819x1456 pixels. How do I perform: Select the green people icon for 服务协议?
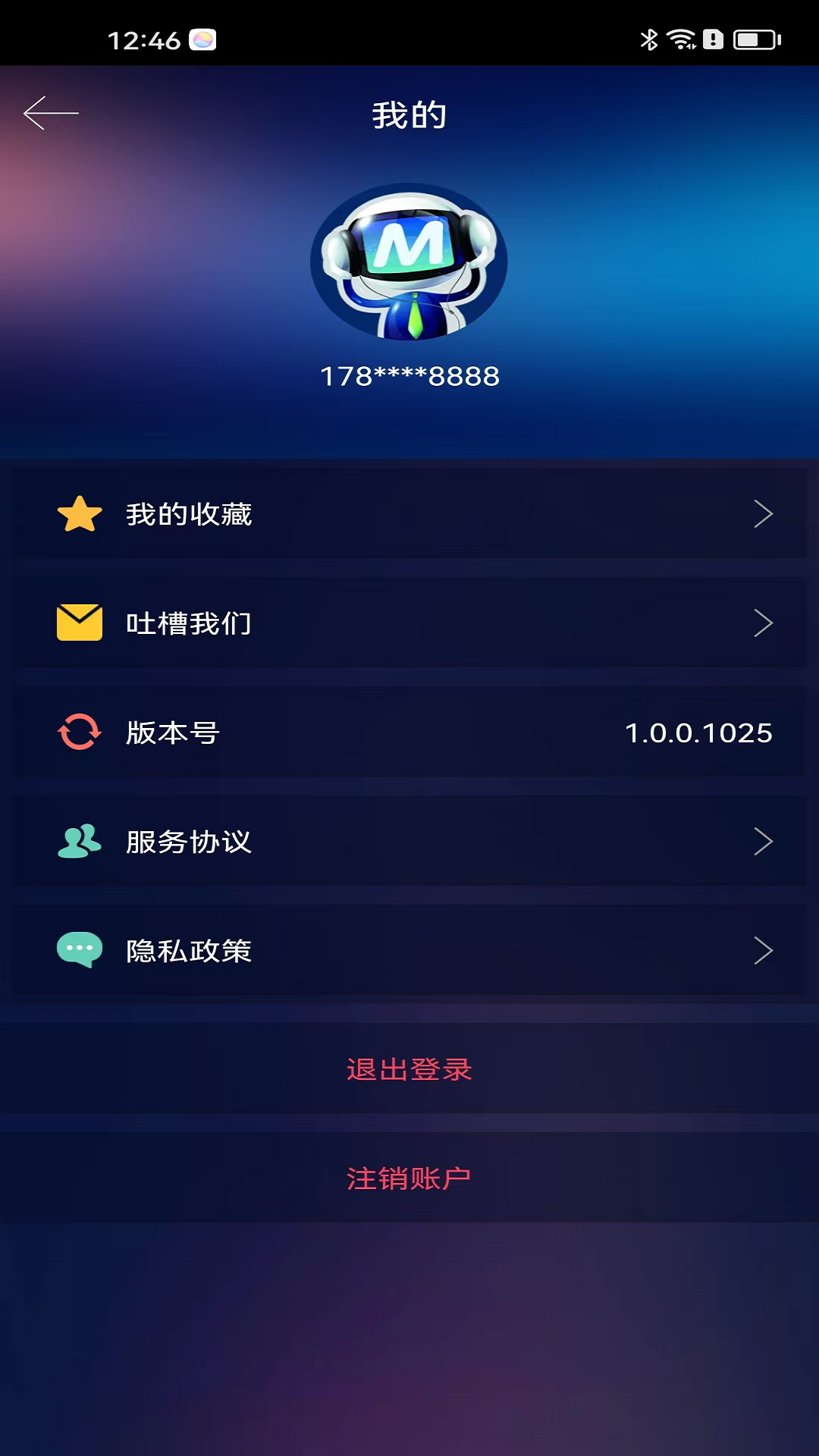78,842
